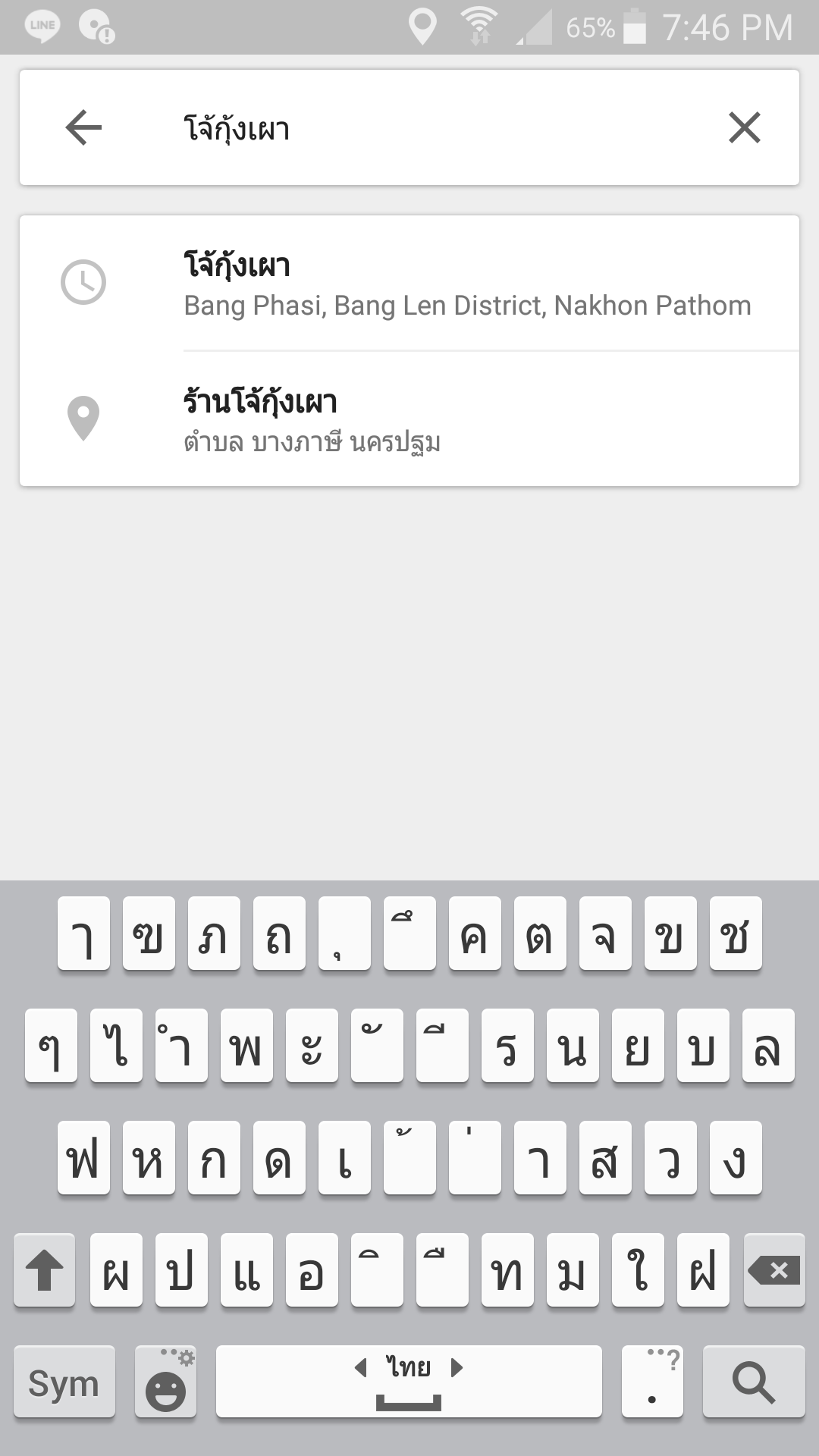Tap the Sym key for symbols
This screenshot has height=1456, width=819.
click(64, 1382)
